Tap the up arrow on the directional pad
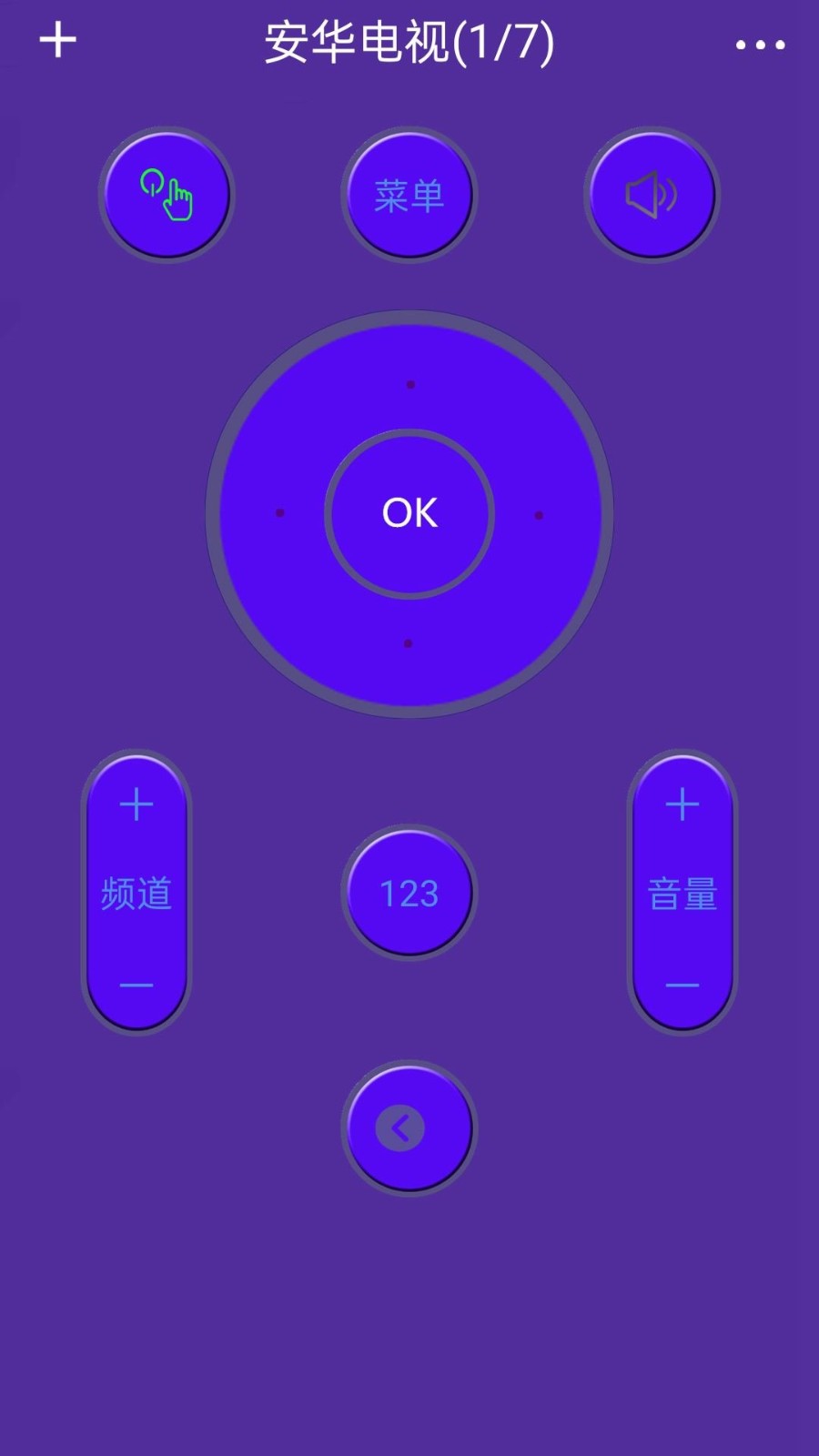Viewport: 819px width, 1456px height. tap(410, 384)
